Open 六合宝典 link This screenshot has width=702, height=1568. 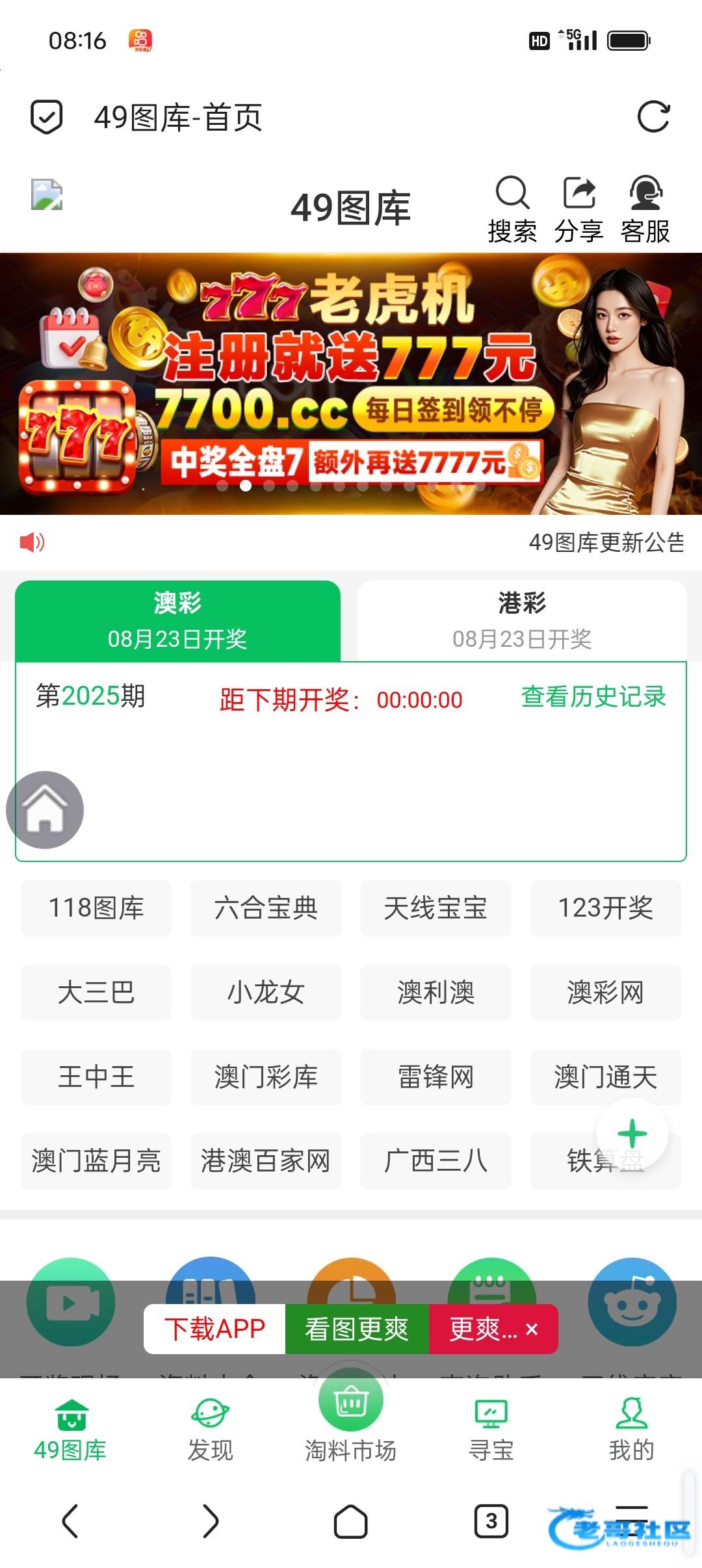[266, 908]
